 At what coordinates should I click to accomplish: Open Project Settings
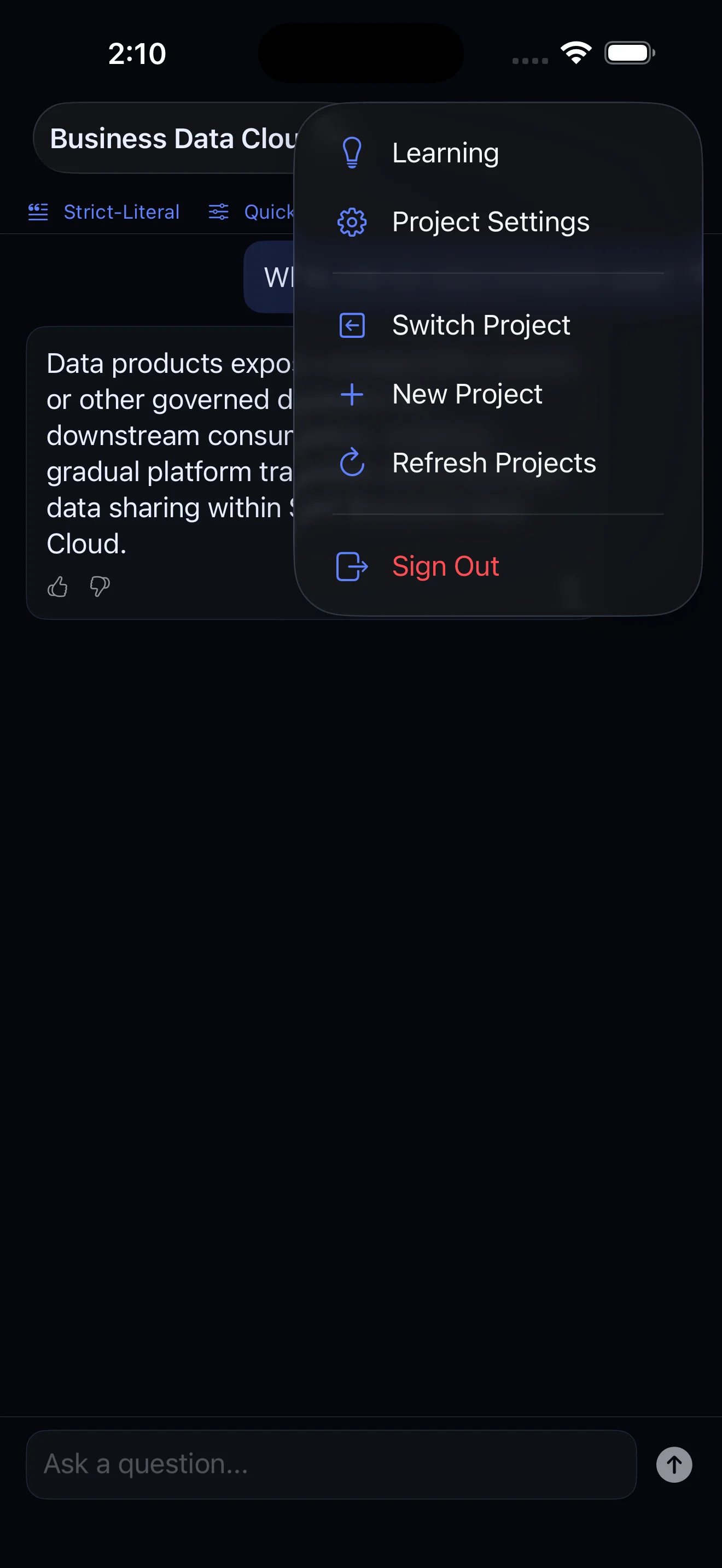[x=491, y=222]
